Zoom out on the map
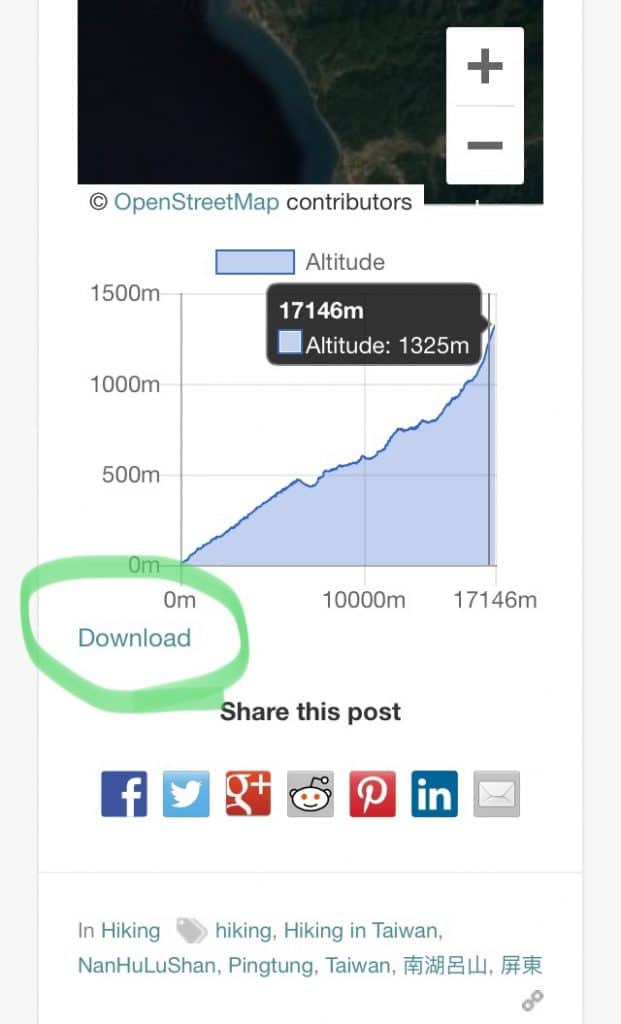 (485, 145)
